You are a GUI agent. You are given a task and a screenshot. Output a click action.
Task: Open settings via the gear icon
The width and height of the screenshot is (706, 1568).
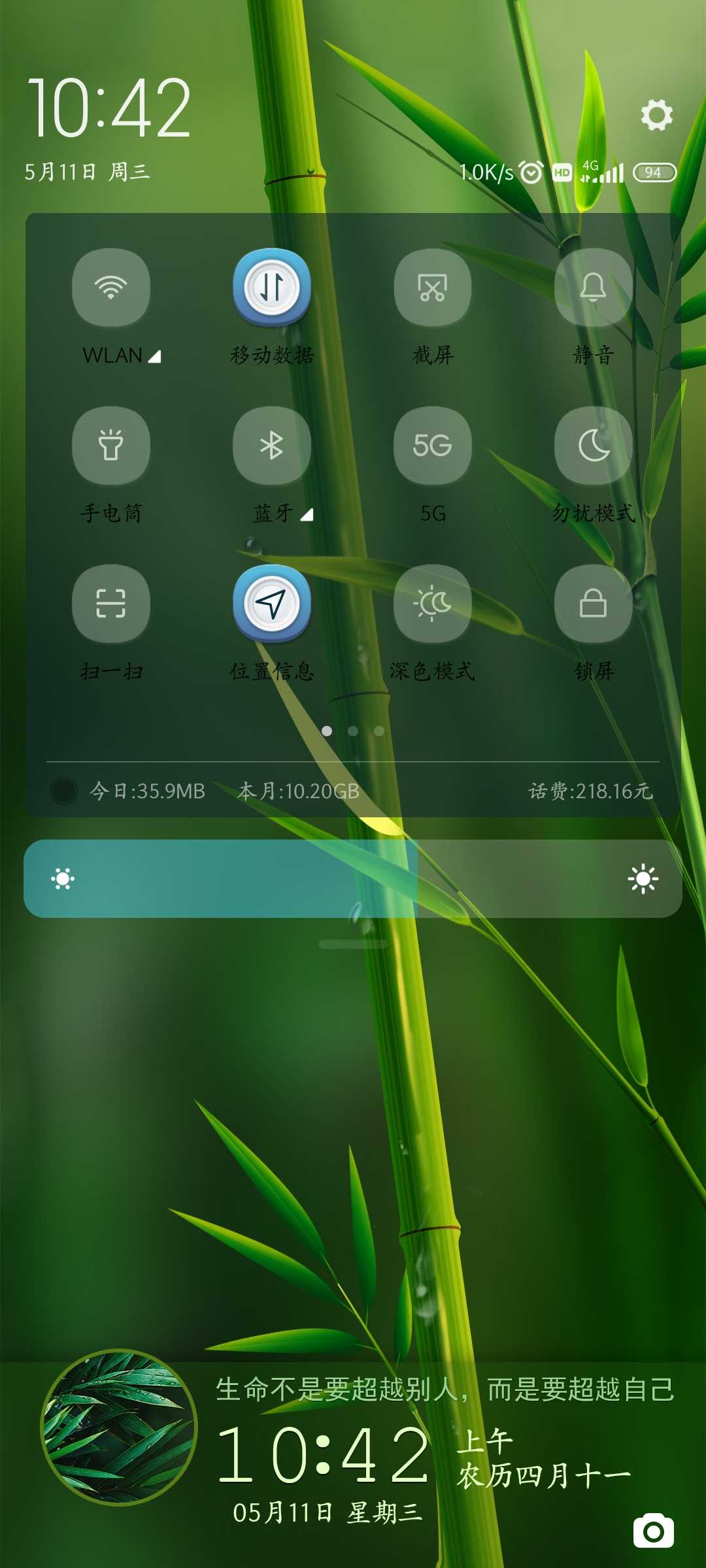[656, 115]
